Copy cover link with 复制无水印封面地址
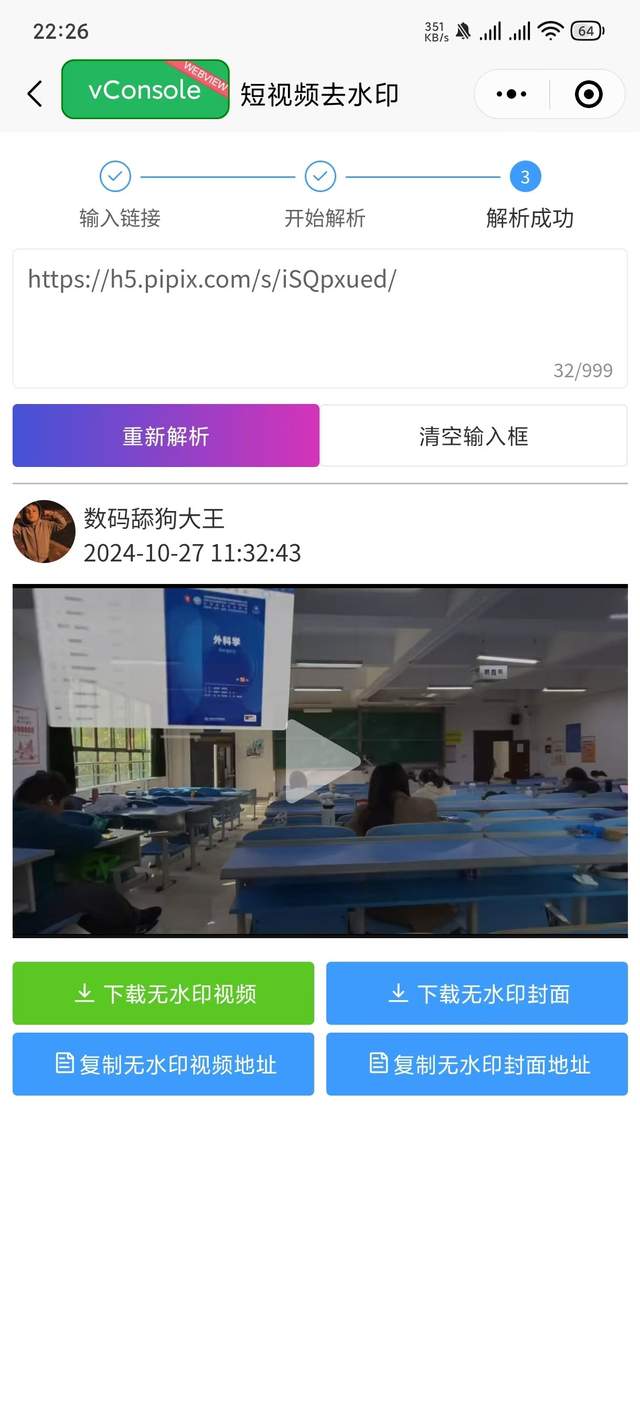Screen dimensions: 640x1423 tap(477, 1064)
